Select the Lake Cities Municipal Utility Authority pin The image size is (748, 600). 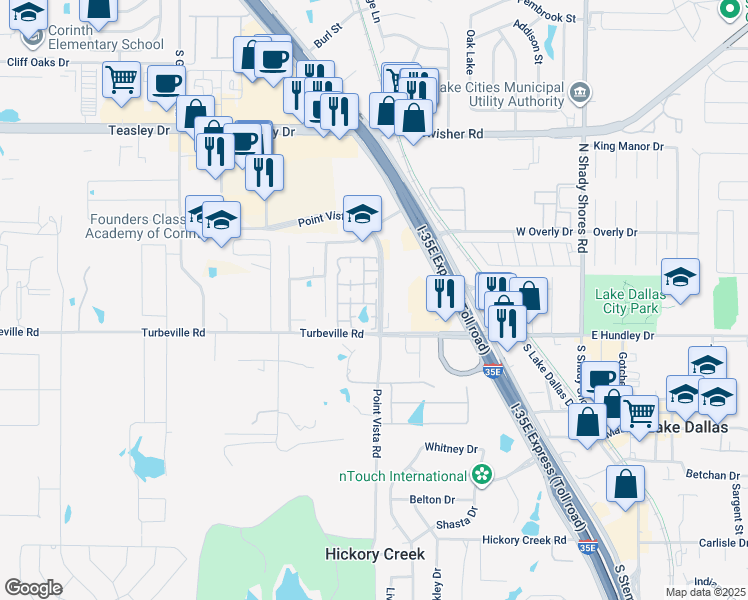click(581, 92)
